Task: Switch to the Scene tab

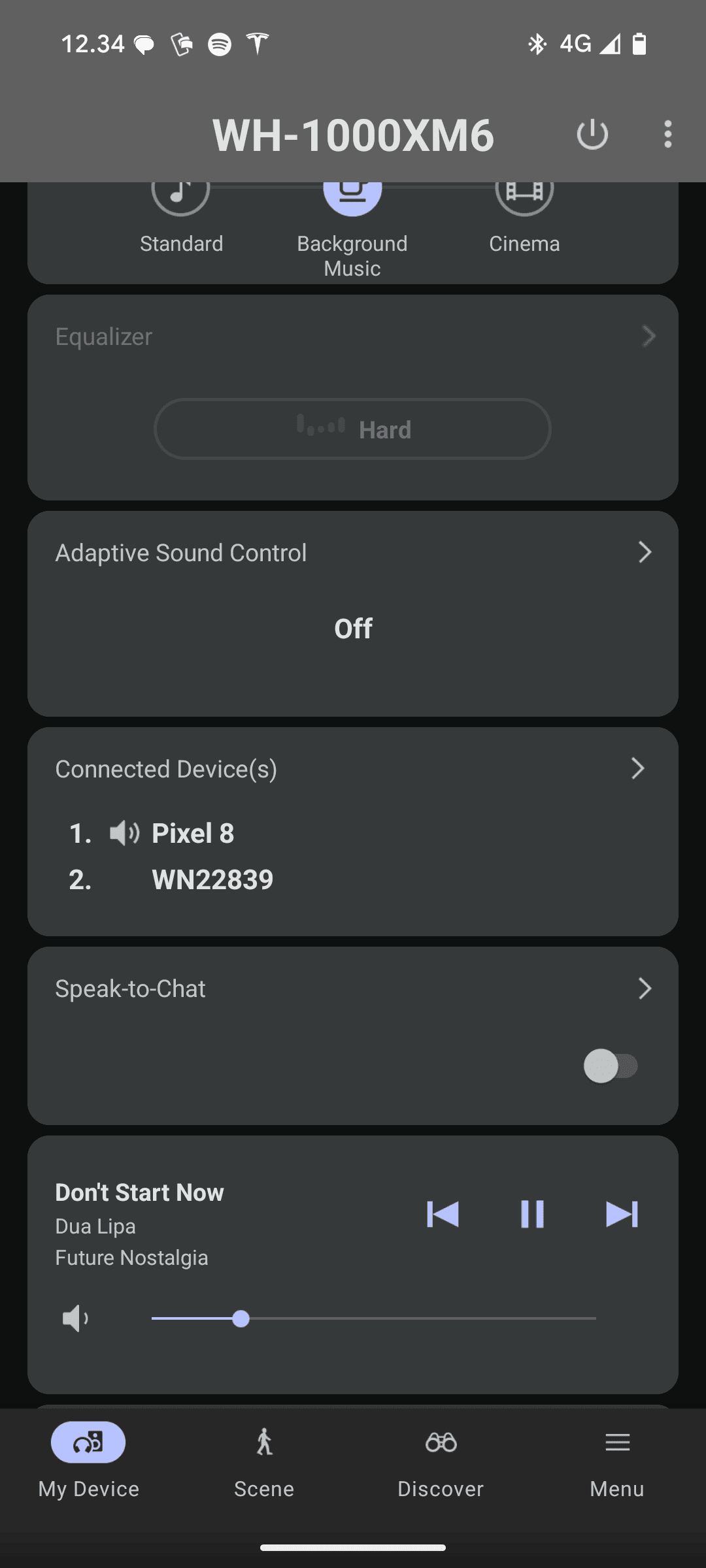Action: (264, 1462)
